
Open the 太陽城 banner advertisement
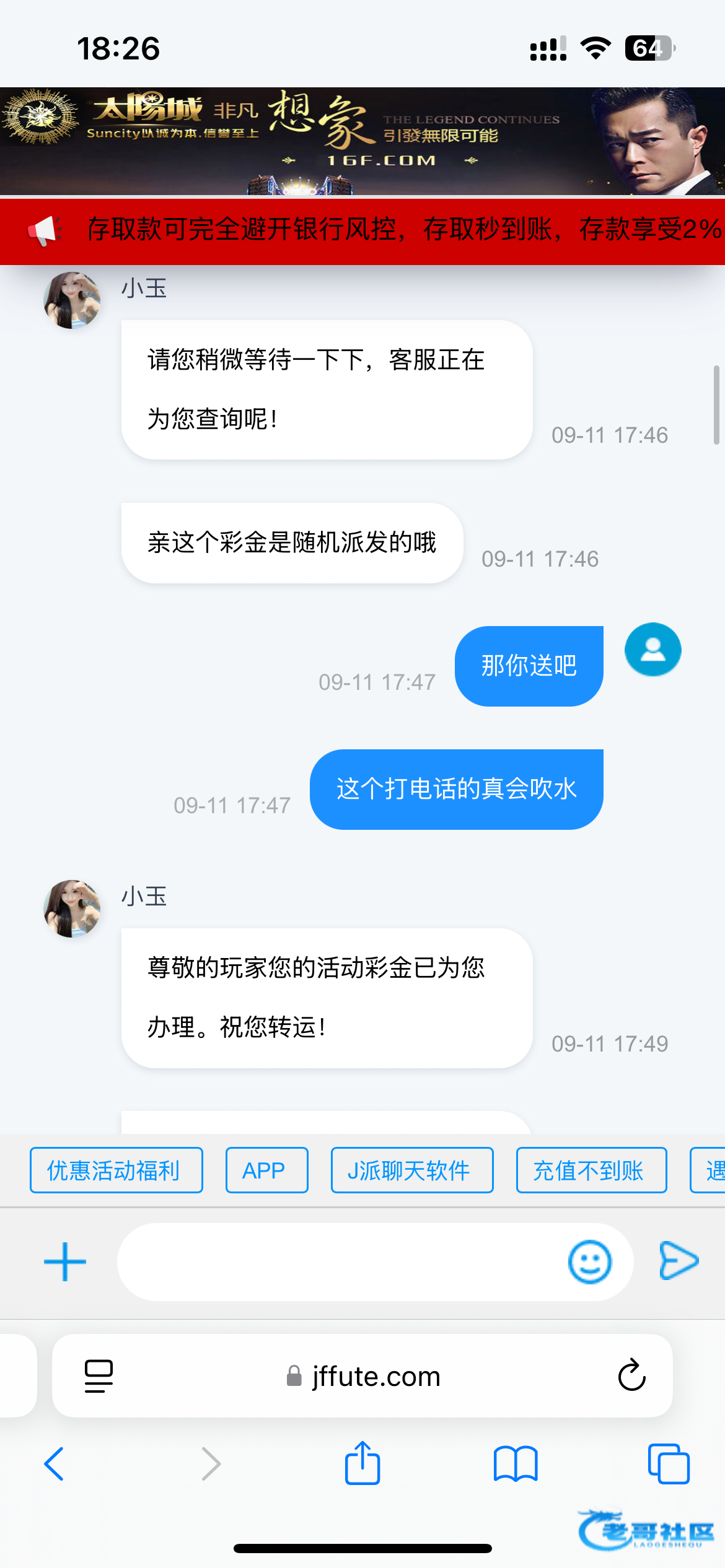point(362,141)
